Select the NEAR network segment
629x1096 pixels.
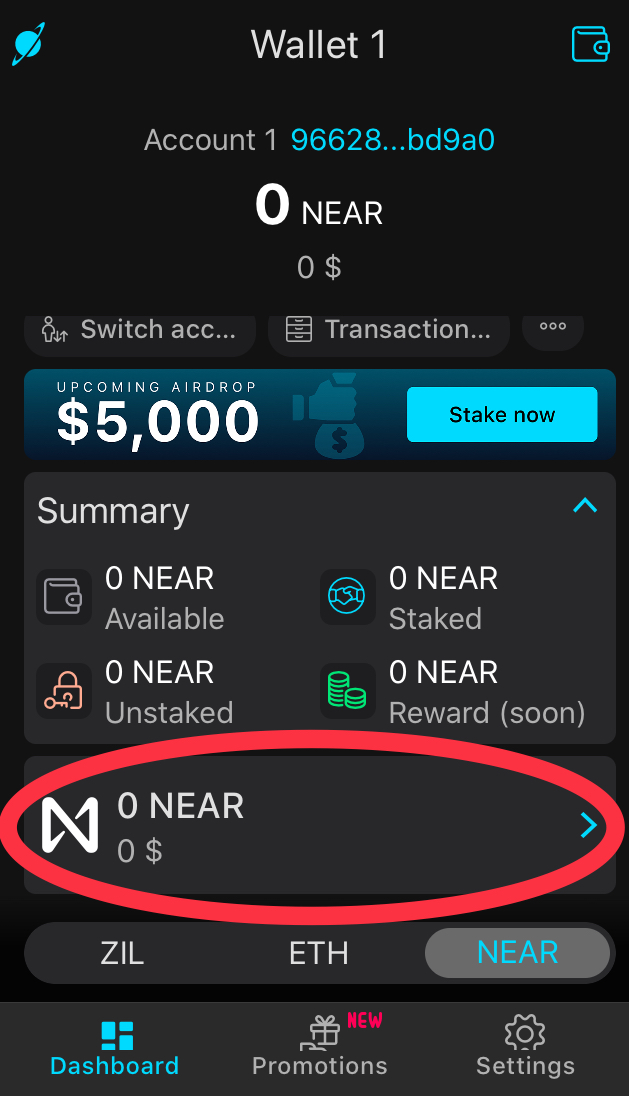pos(517,953)
